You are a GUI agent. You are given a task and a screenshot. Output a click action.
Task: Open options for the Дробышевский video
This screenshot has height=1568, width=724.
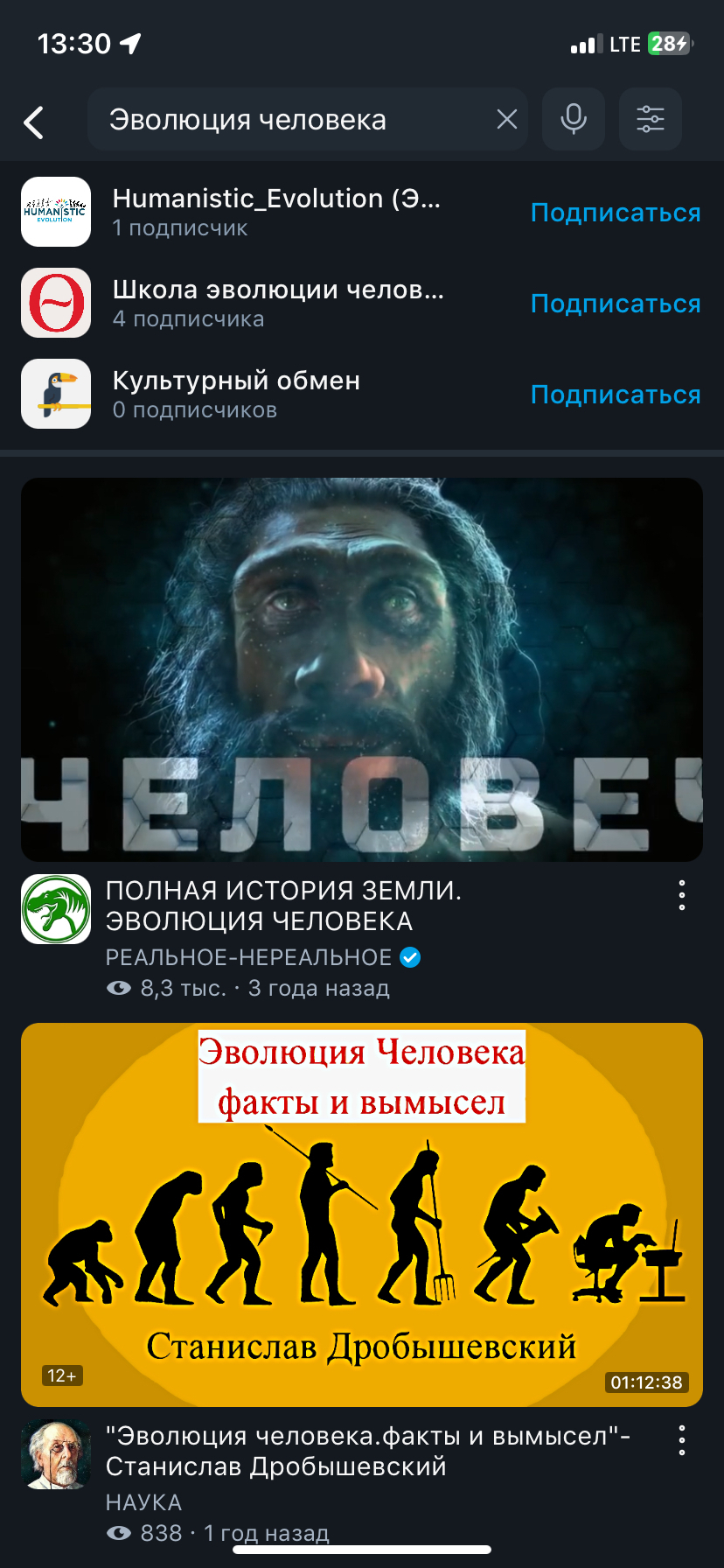[682, 1440]
